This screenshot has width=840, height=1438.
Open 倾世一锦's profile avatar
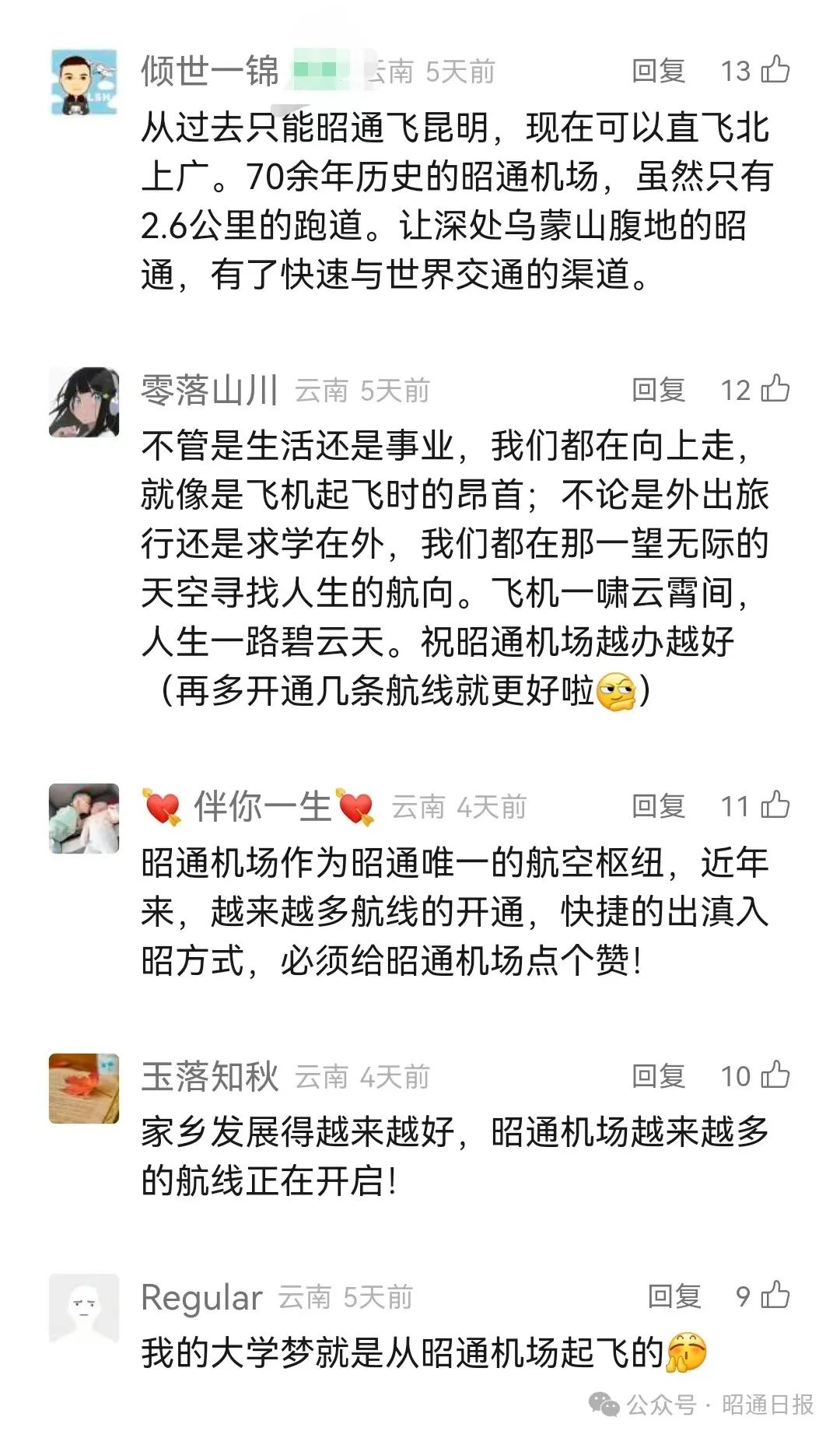click(84, 82)
